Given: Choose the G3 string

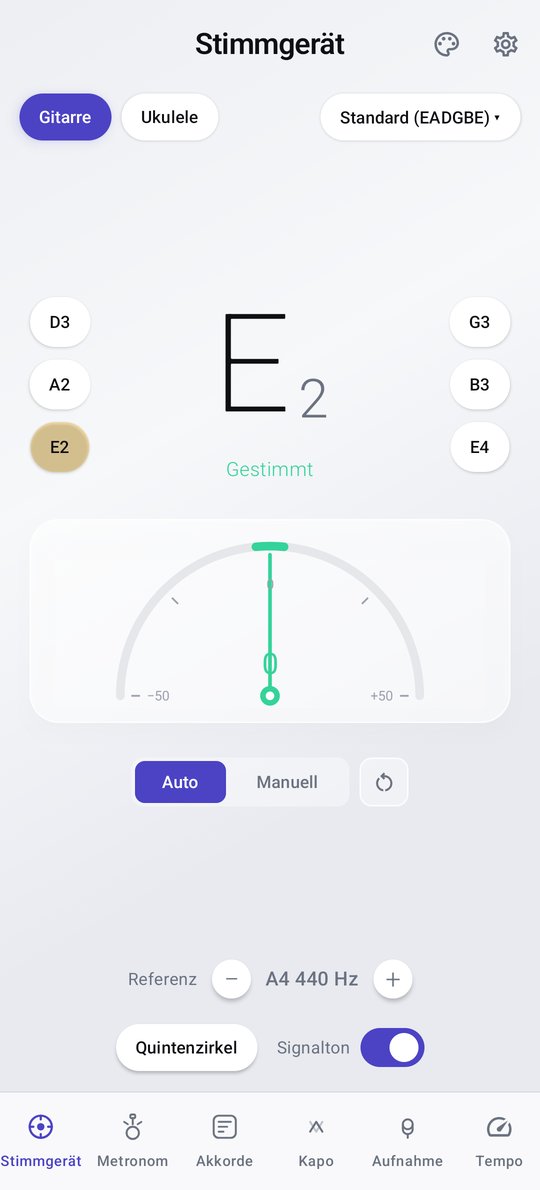Looking at the screenshot, I should (479, 322).
